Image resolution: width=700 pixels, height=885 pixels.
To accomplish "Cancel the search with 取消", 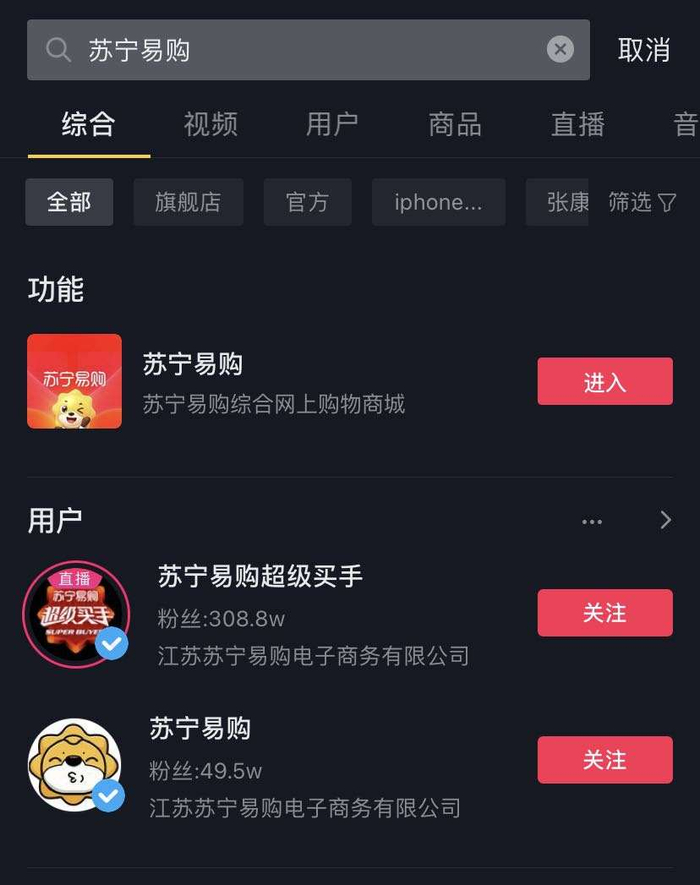I will [643, 50].
